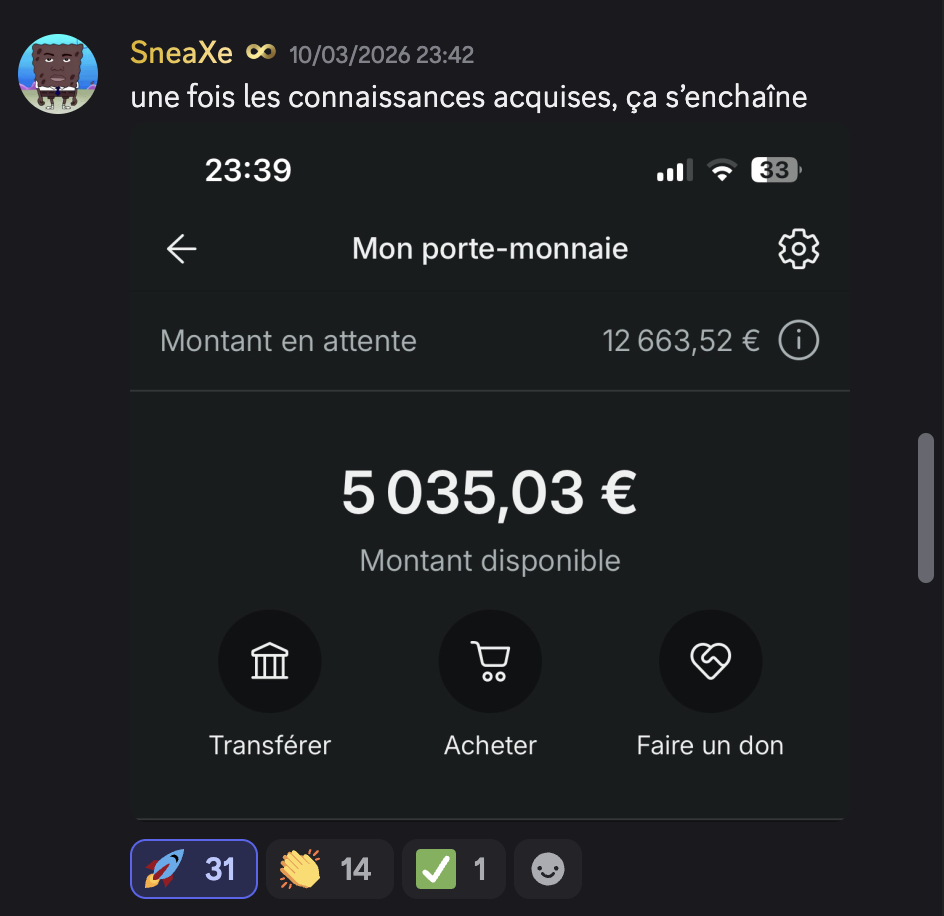The height and width of the screenshot is (916, 944).
Task: Click the chat scrollbar handle
Action: [925, 508]
